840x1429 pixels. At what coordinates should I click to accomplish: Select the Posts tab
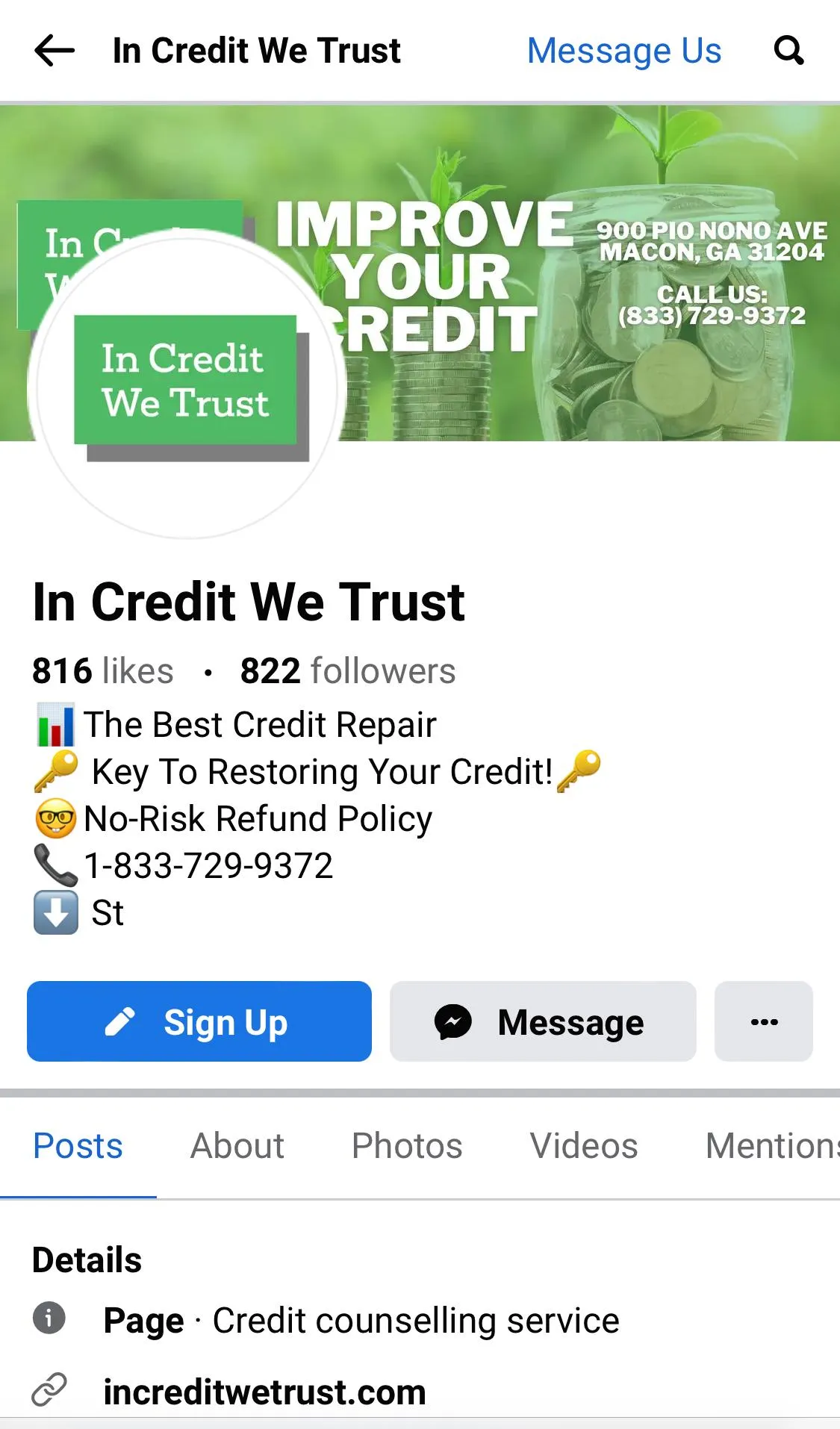click(x=78, y=1145)
